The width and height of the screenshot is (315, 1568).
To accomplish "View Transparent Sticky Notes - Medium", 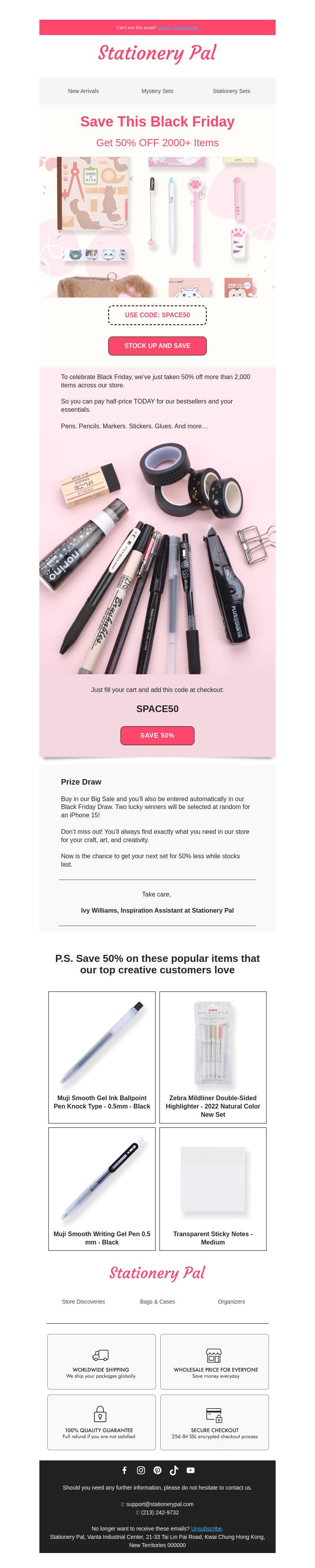I will tap(213, 1188).
